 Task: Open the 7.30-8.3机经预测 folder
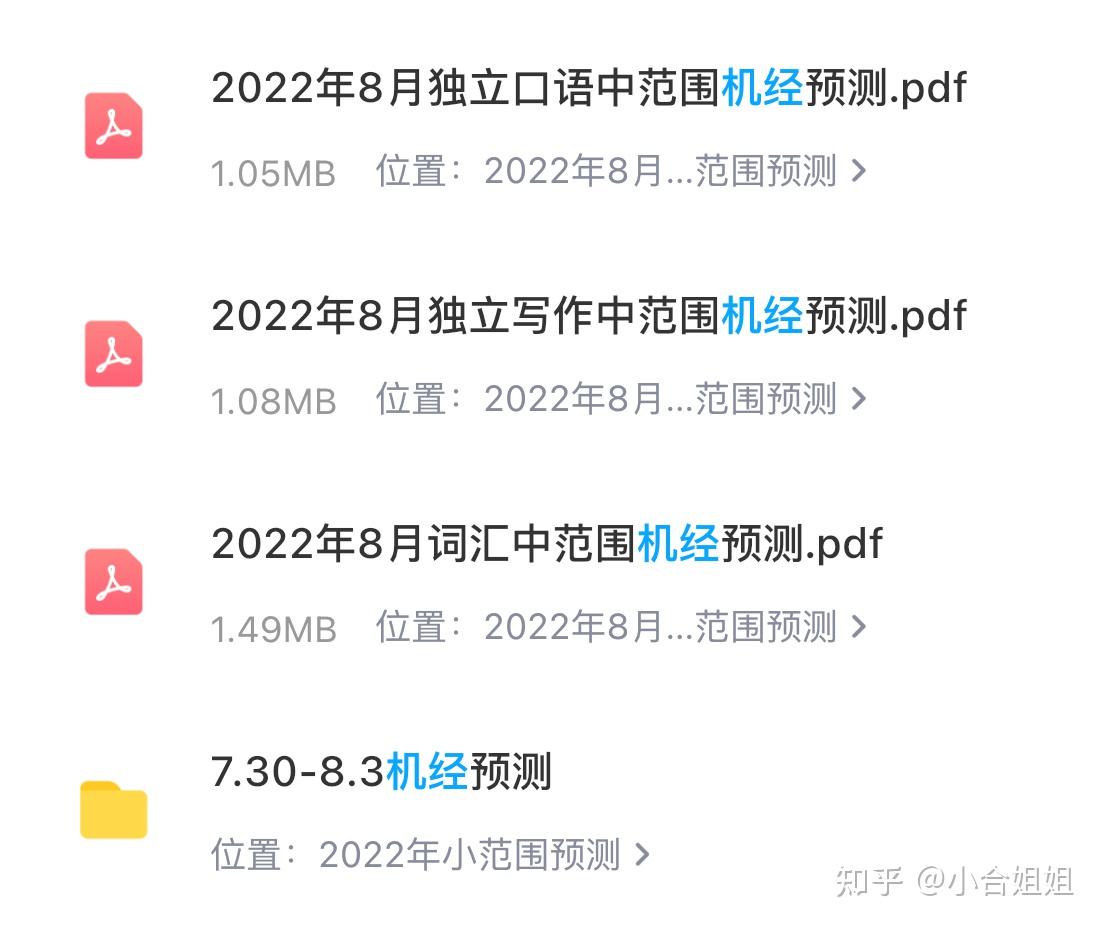click(x=381, y=772)
